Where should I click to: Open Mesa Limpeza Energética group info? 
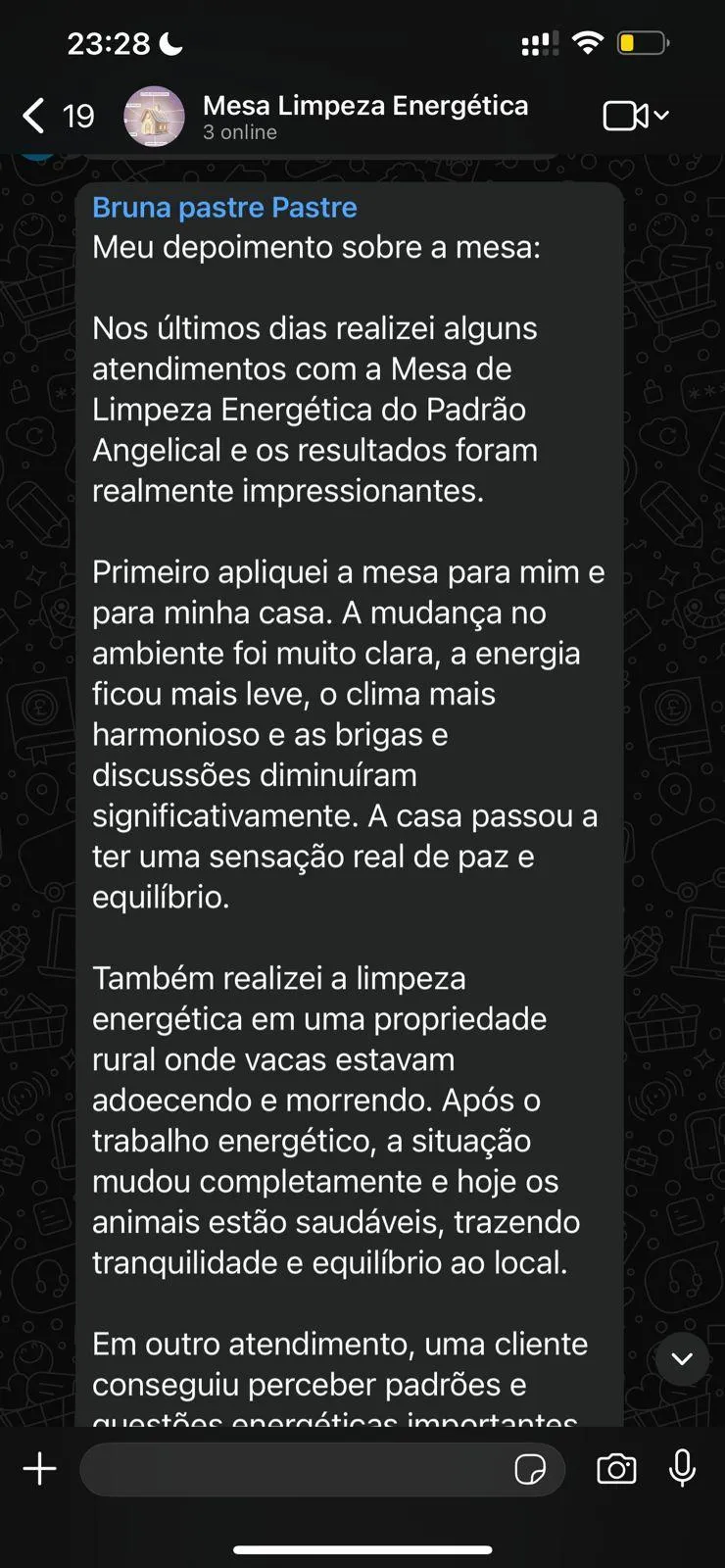(x=364, y=116)
